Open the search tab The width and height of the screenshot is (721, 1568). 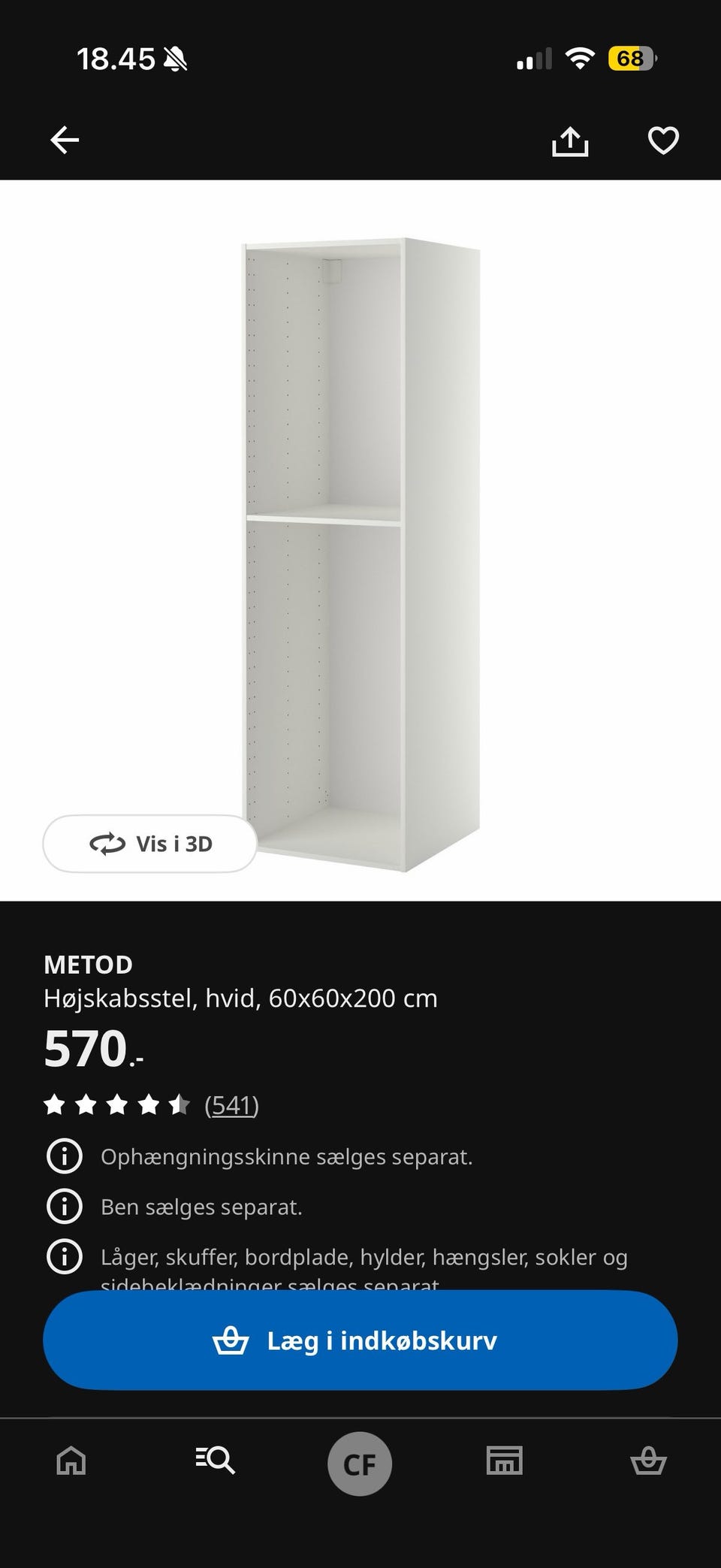[x=216, y=1461]
